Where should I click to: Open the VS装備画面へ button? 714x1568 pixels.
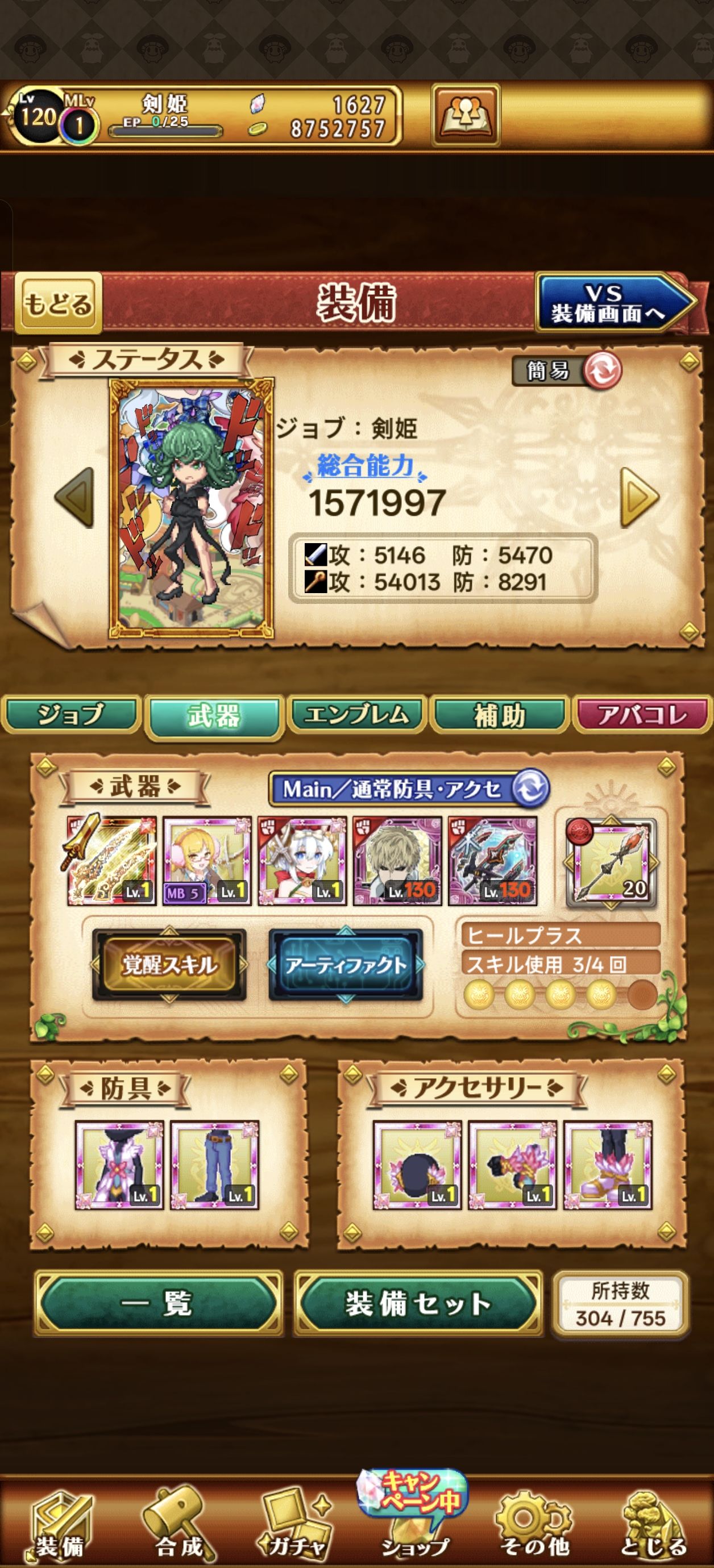tap(612, 303)
